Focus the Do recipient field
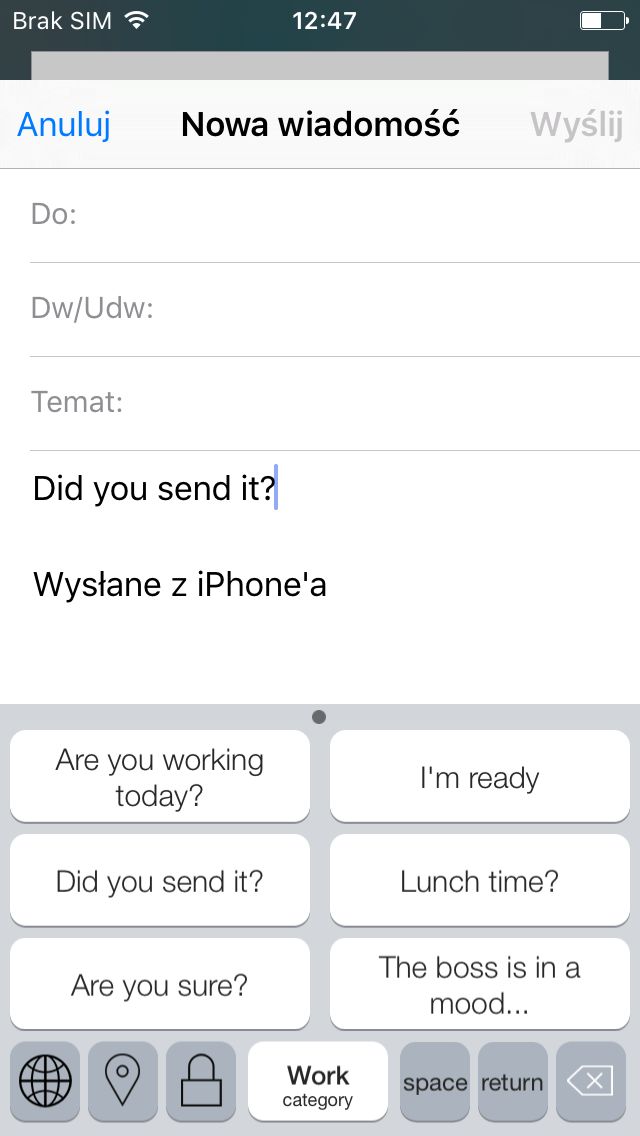Image resolution: width=640 pixels, height=1136 pixels. pos(335,216)
